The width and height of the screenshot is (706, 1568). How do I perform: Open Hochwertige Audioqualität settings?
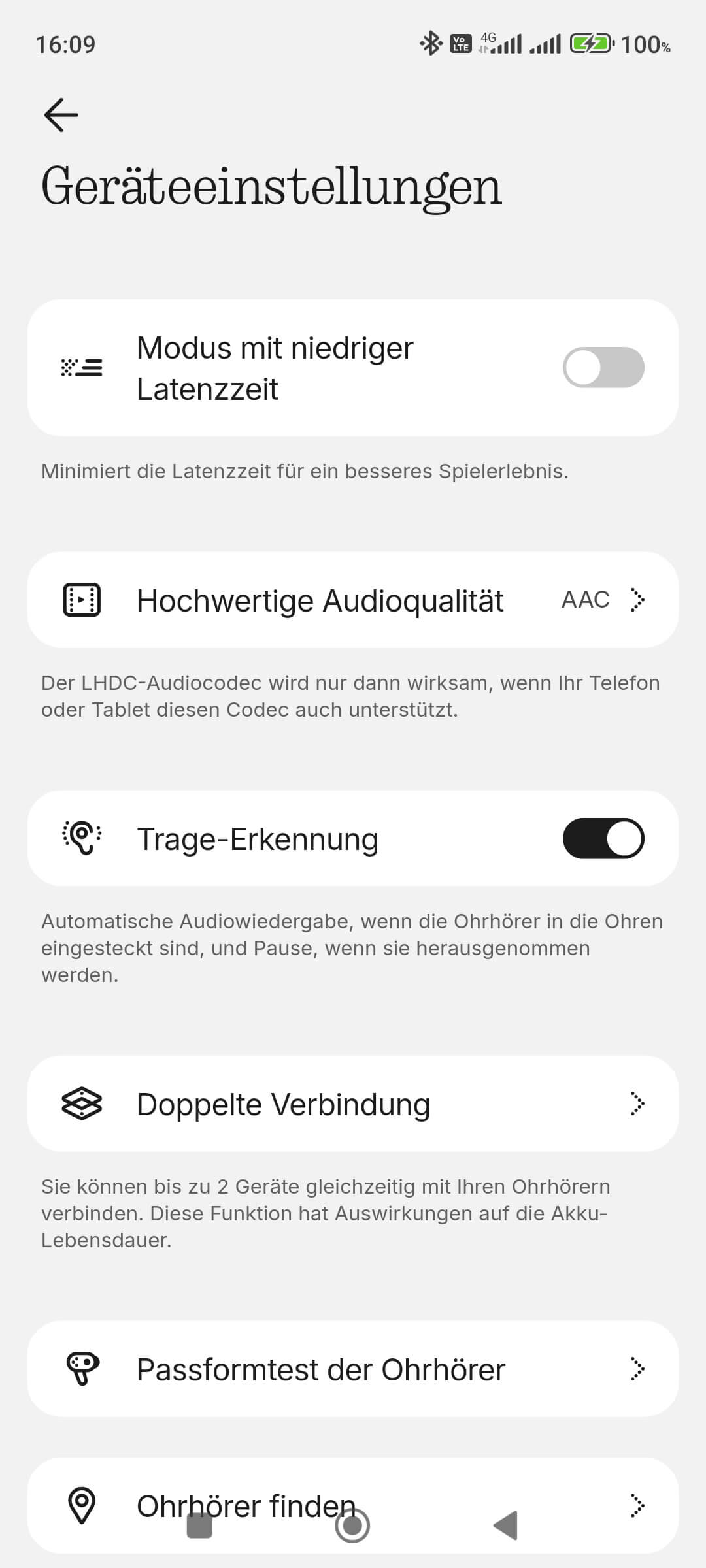[353, 600]
